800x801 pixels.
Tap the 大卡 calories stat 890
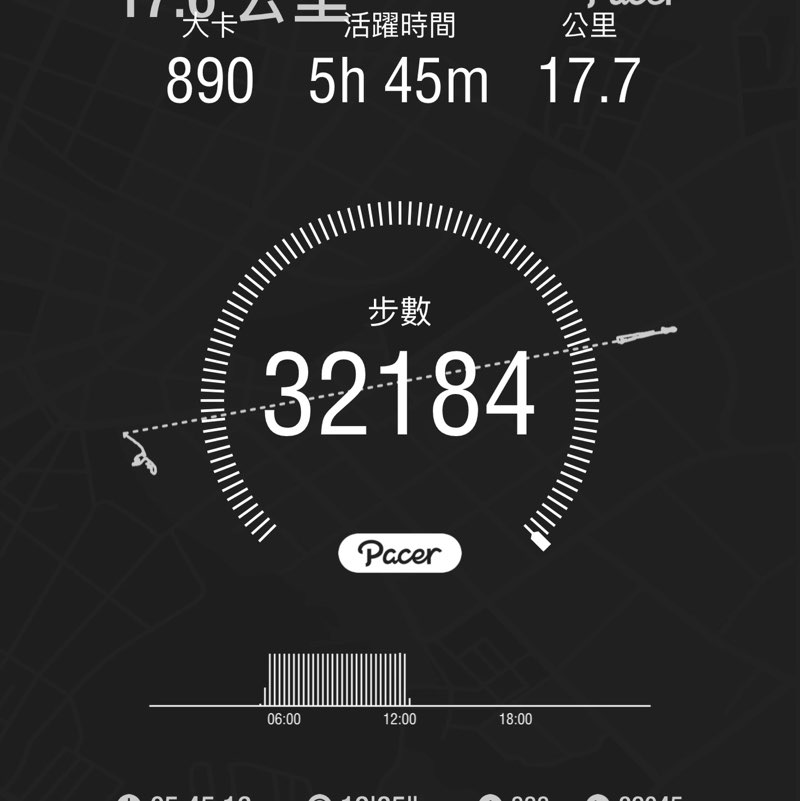pos(210,83)
